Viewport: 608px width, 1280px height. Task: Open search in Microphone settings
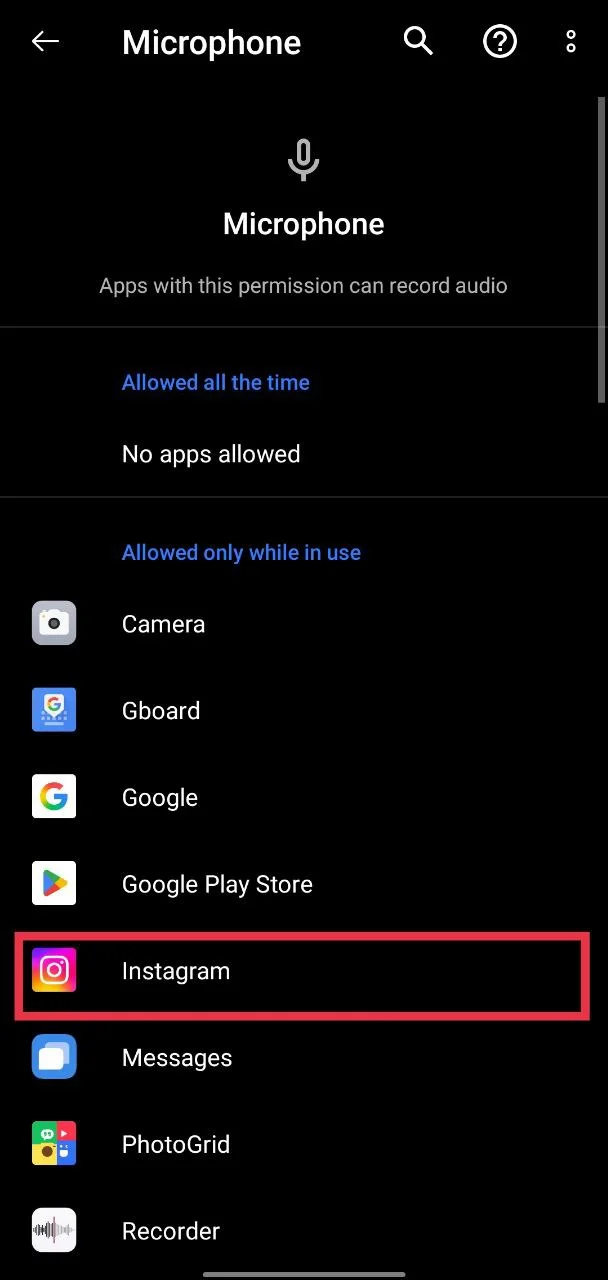(418, 42)
